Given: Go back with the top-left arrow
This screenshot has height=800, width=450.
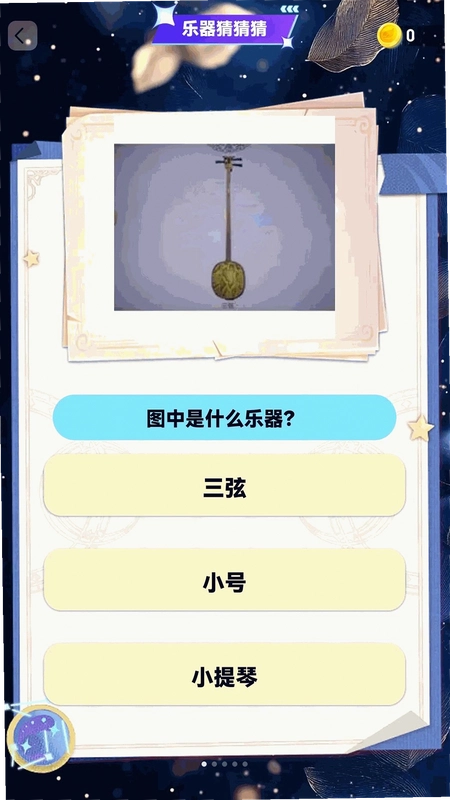Looking at the screenshot, I should (22, 36).
